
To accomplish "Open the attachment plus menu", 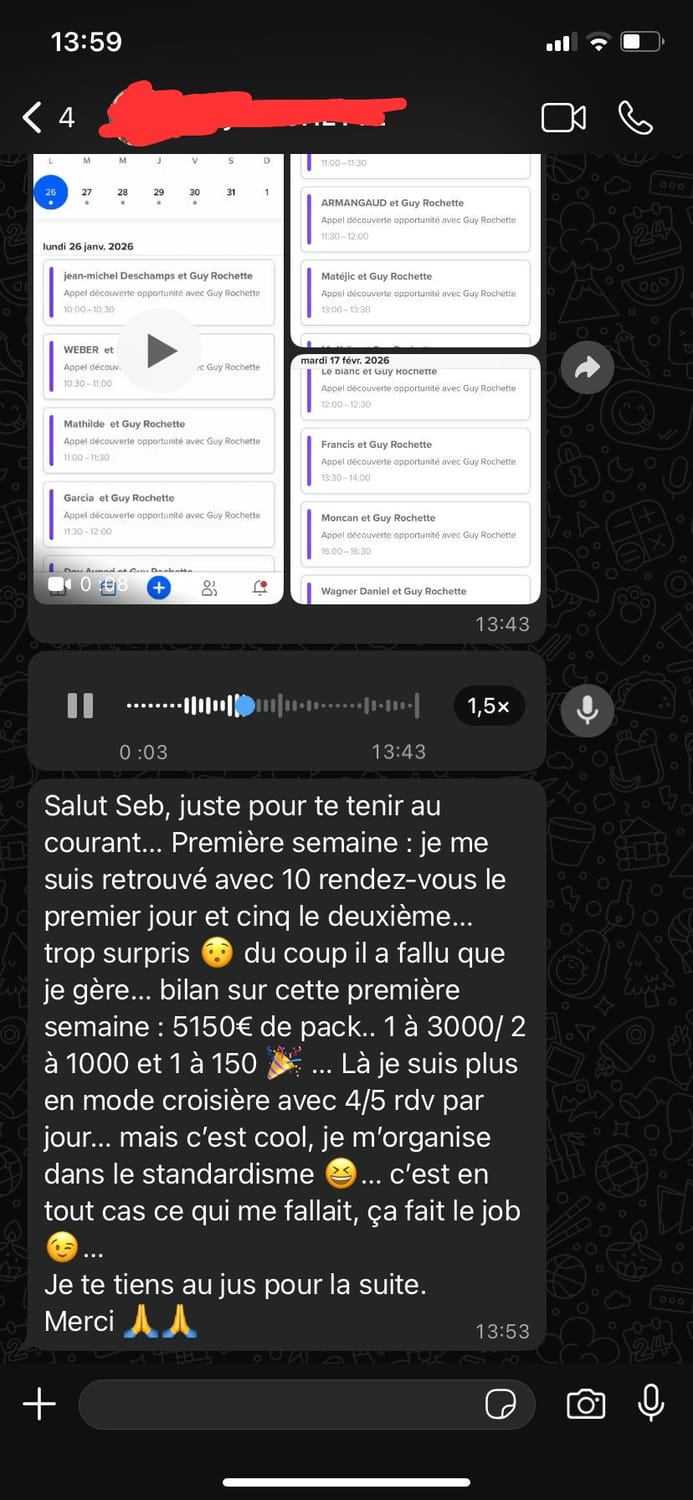I will (x=39, y=1404).
